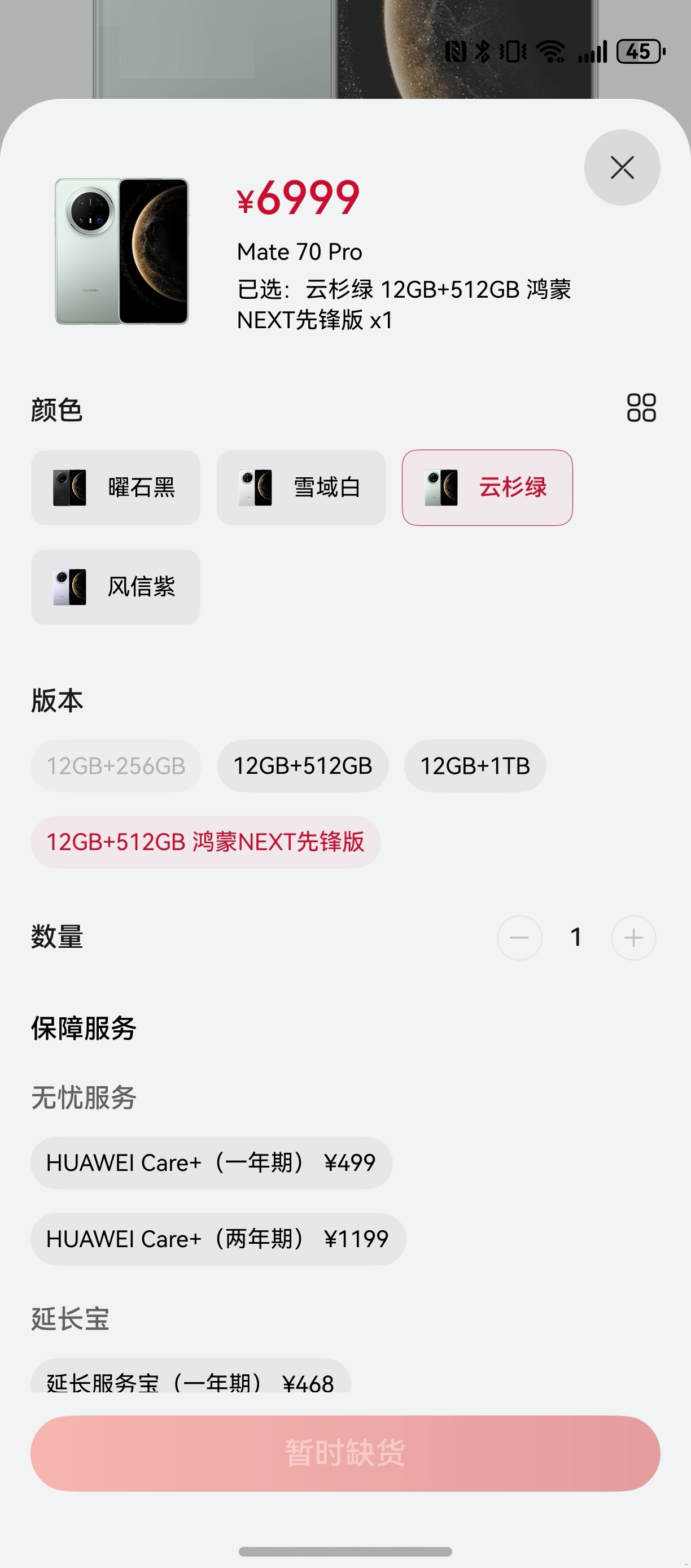This screenshot has width=691, height=1568.
Task: Select the 12GB+512GB version
Action: click(303, 766)
